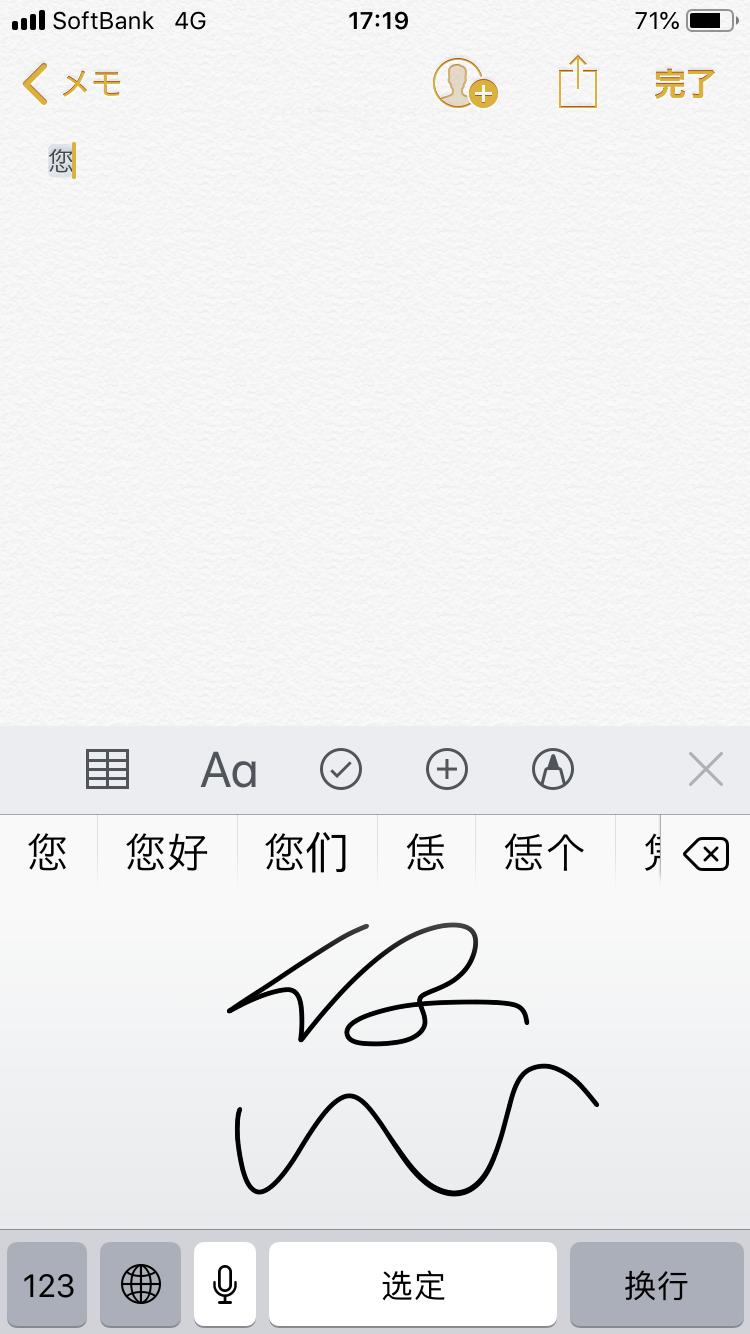Tap 完了 to finish editing
Screen dimensions: 750x1334
[684, 84]
